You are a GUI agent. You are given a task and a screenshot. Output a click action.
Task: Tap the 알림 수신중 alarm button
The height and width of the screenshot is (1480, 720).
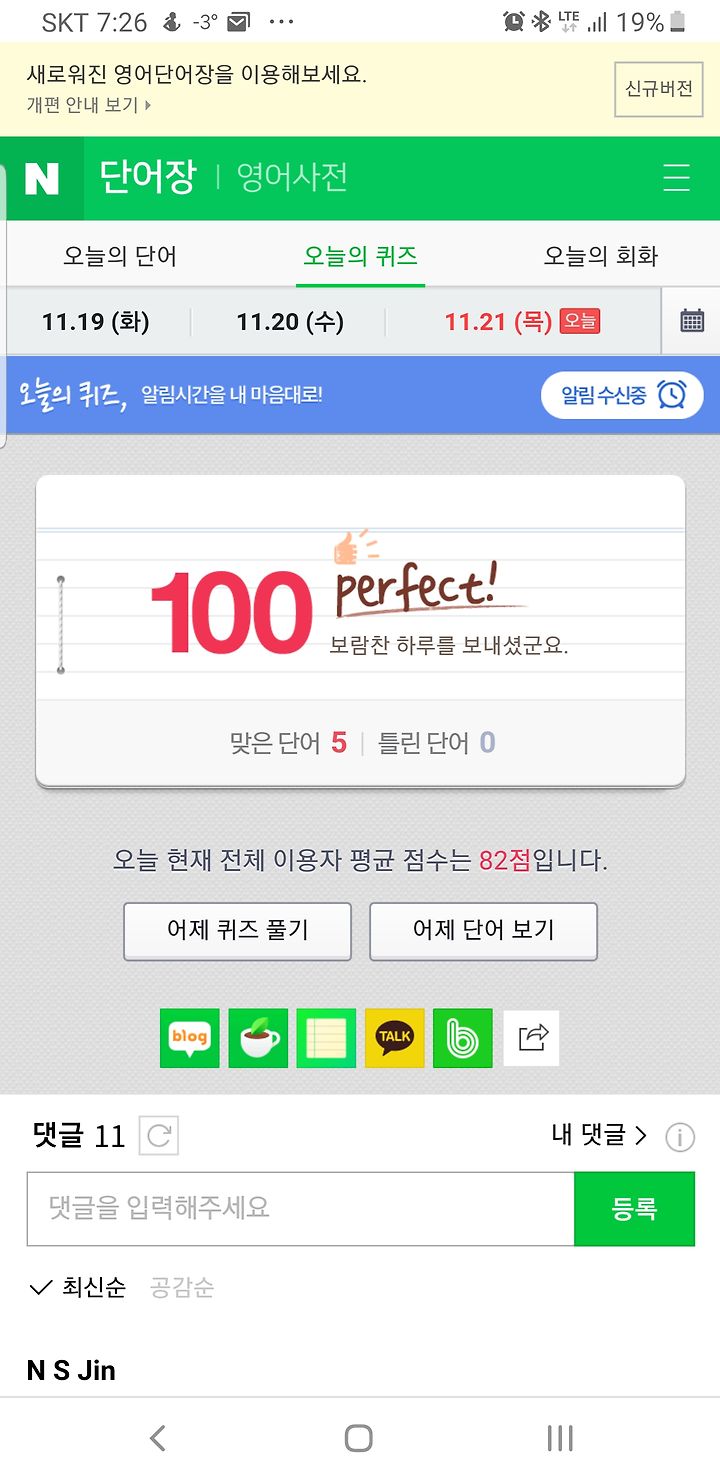tap(622, 395)
